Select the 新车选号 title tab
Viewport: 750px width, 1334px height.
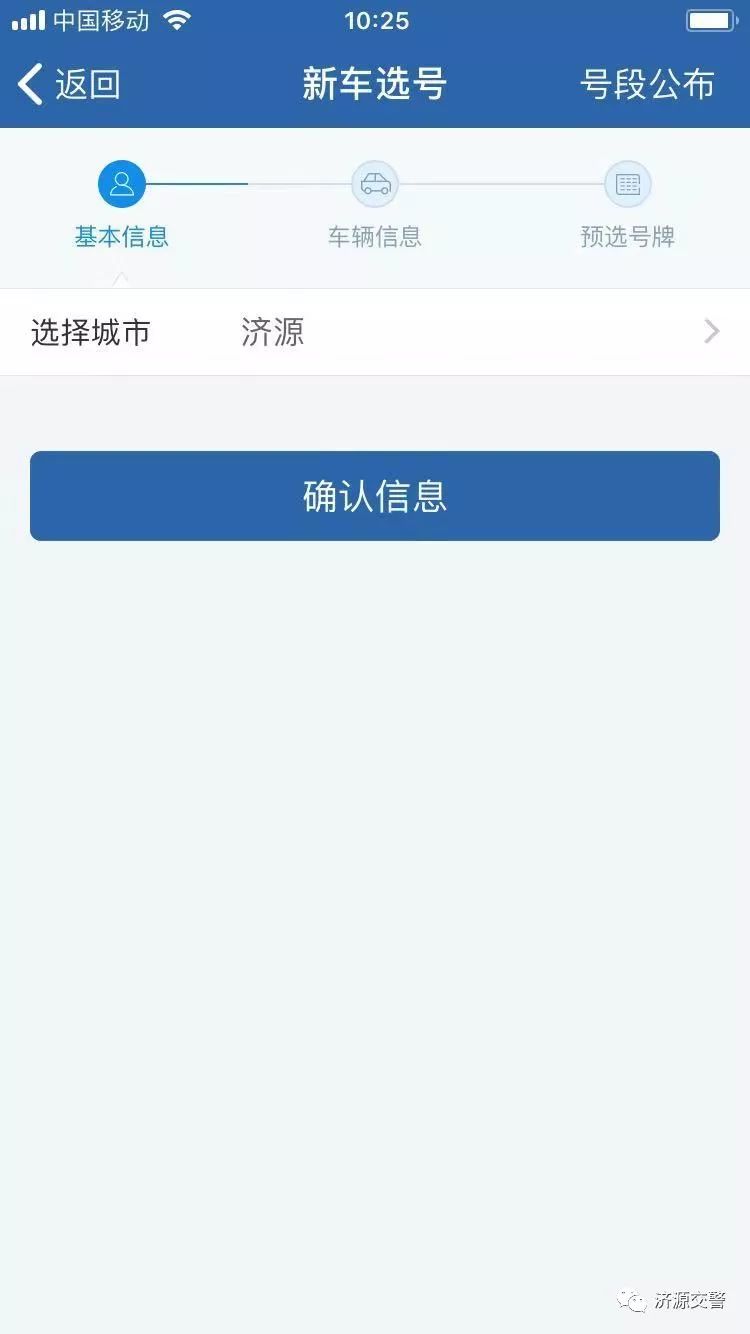click(374, 84)
